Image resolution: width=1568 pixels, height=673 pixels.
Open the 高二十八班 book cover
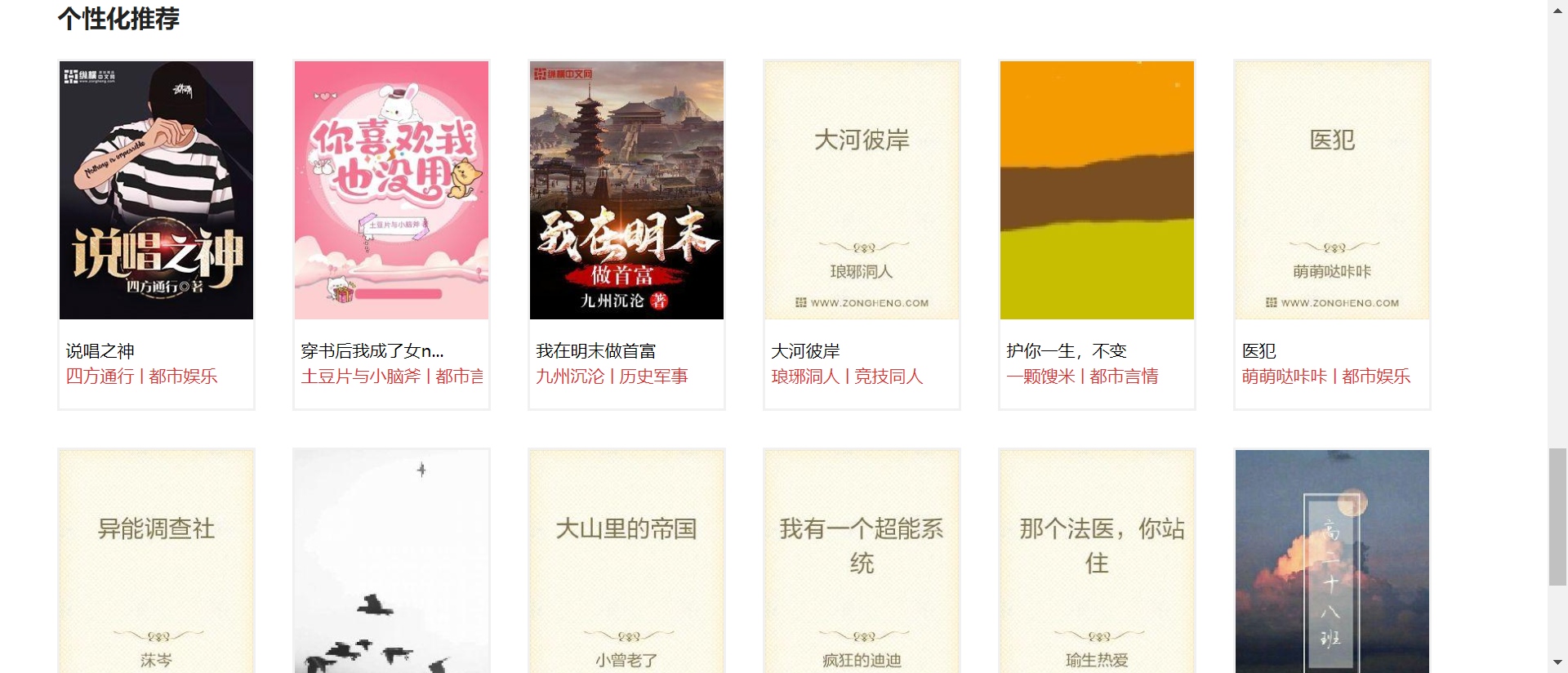click(1332, 564)
